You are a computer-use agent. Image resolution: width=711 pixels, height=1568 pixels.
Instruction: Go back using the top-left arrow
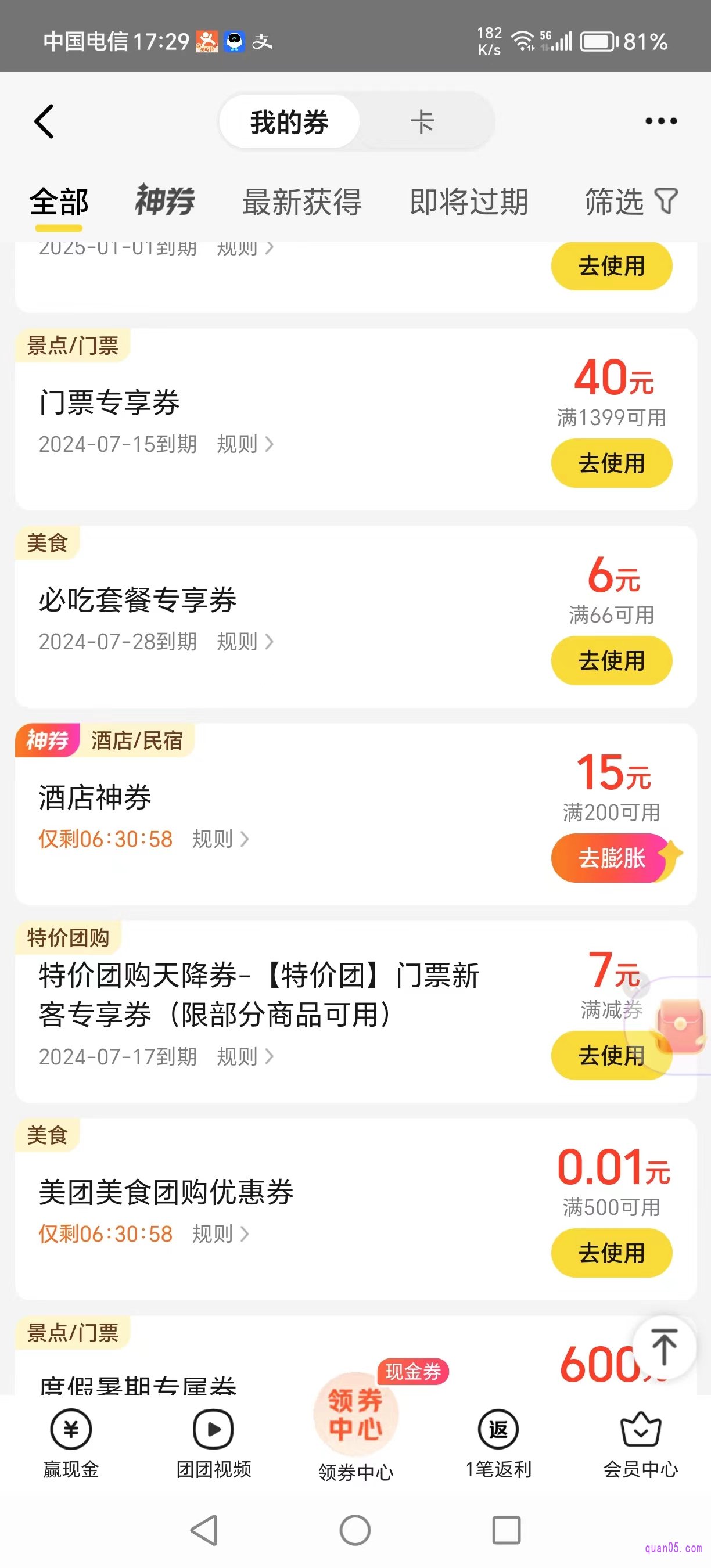[x=44, y=121]
